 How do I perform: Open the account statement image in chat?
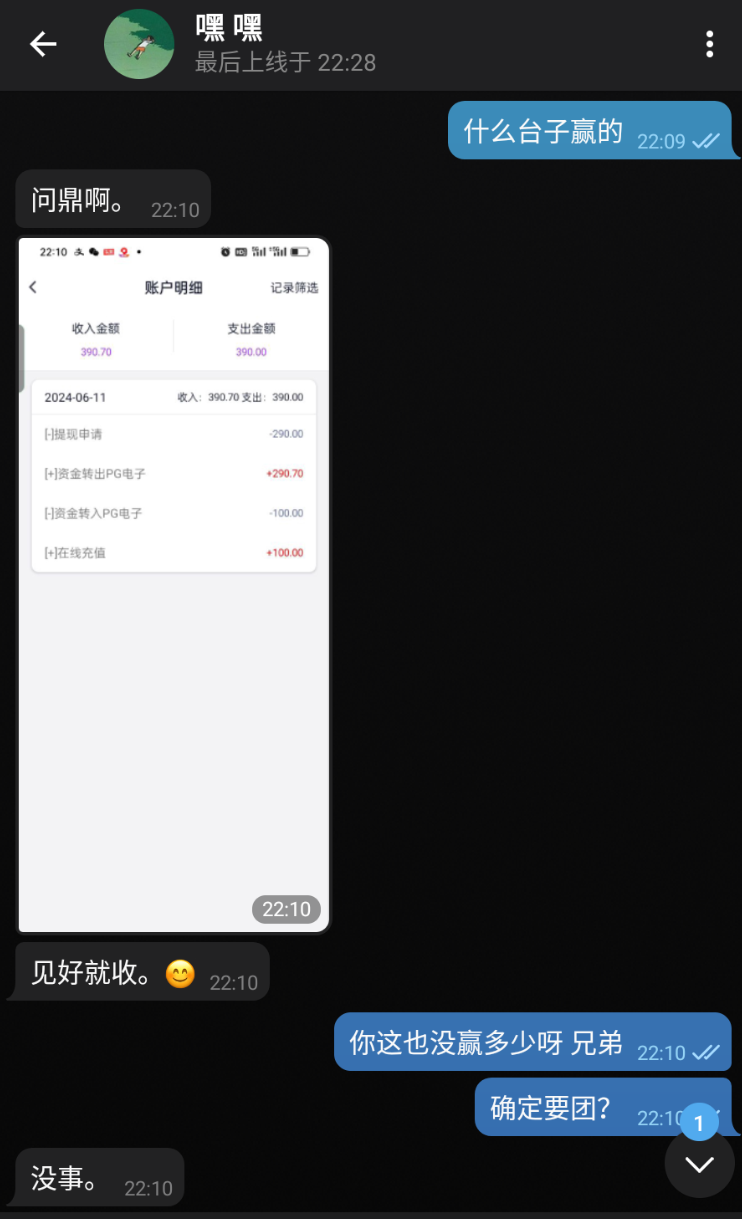174,585
